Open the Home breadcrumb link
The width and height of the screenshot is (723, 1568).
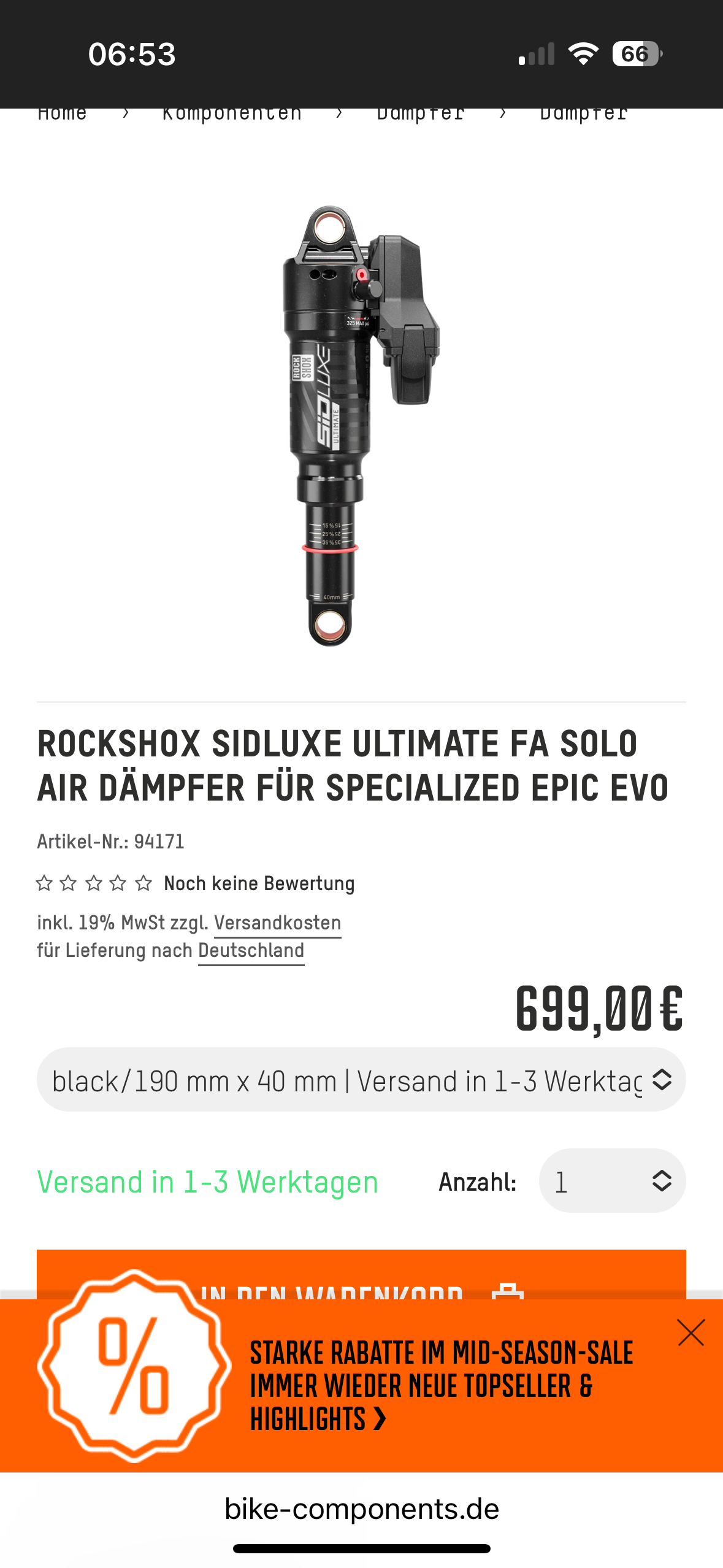pos(62,114)
